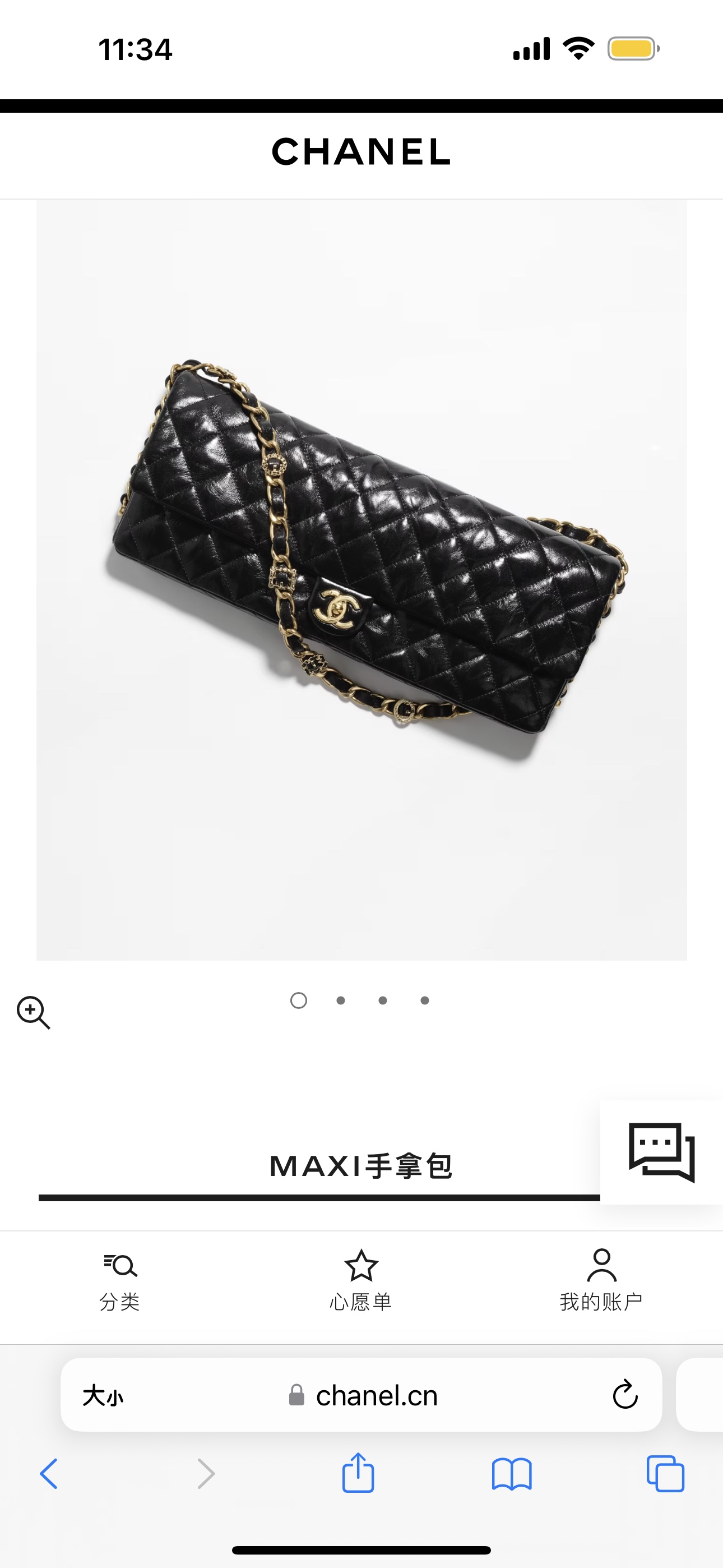
Task: Tap the chanel.cn address bar
Action: [376, 1395]
